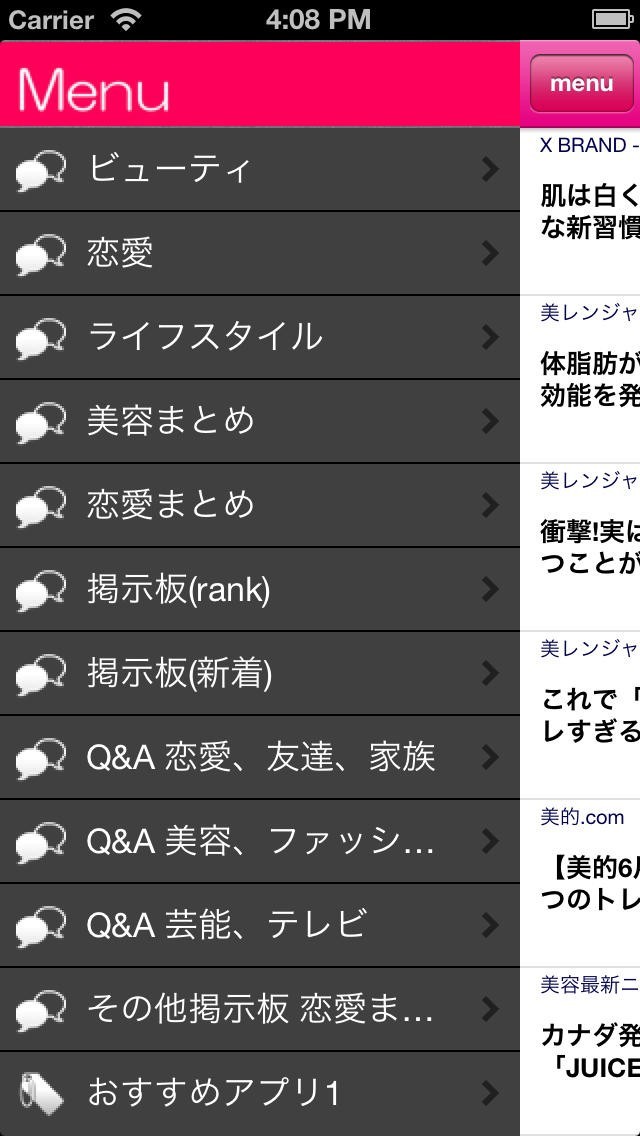Image resolution: width=640 pixels, height=1136 pixels.
Task: Select Q&A 芸能、テレビ
Action: (x=259, y=926)
